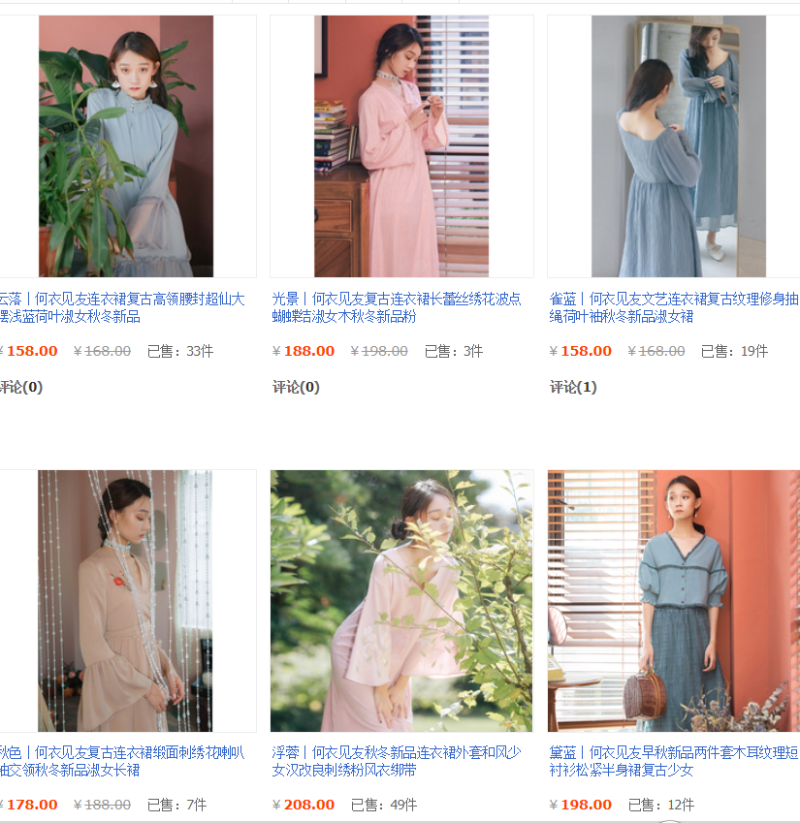Open the 云漾 blue dress product image

coord(126,146)
